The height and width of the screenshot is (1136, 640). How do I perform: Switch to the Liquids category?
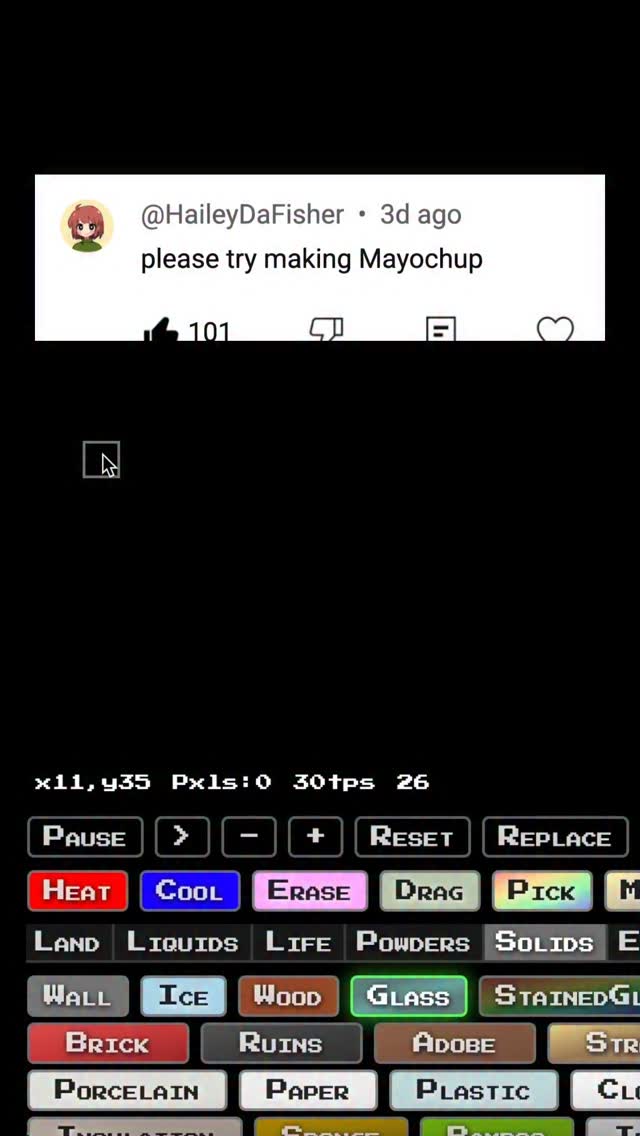[x=183, y=942]
